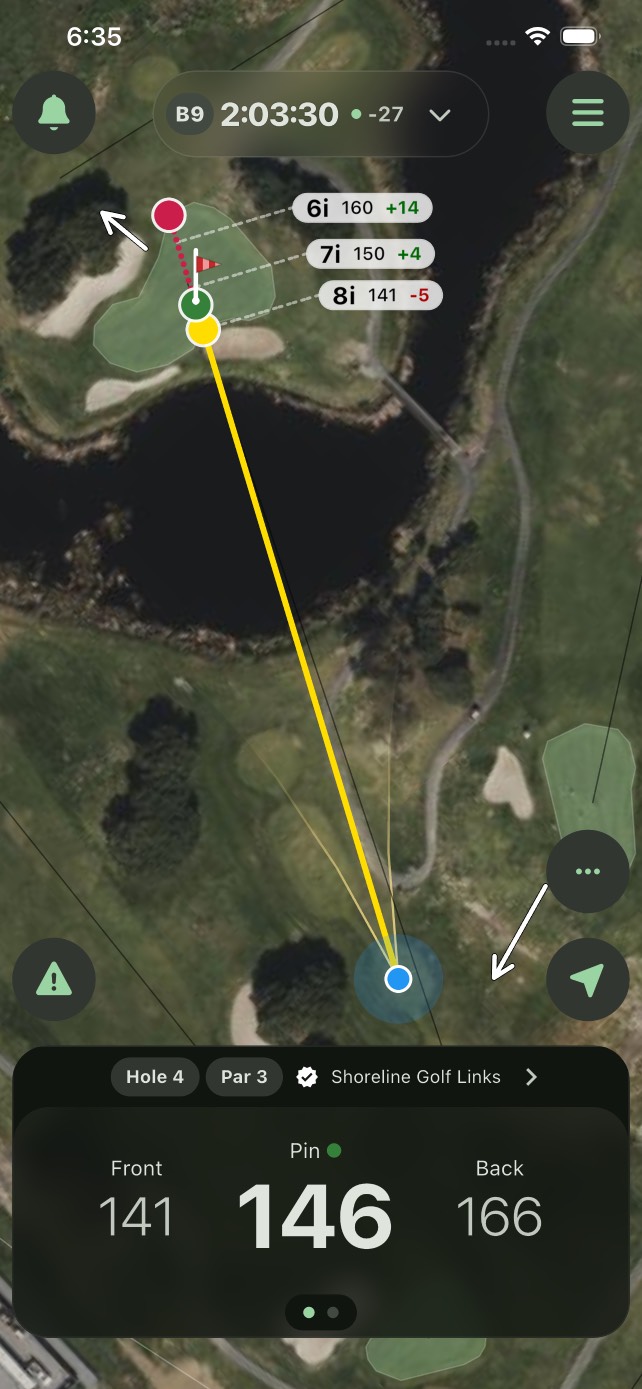
Task: Tap the red target marker on green
Action: pyautogui.click(x=169, y=215)
